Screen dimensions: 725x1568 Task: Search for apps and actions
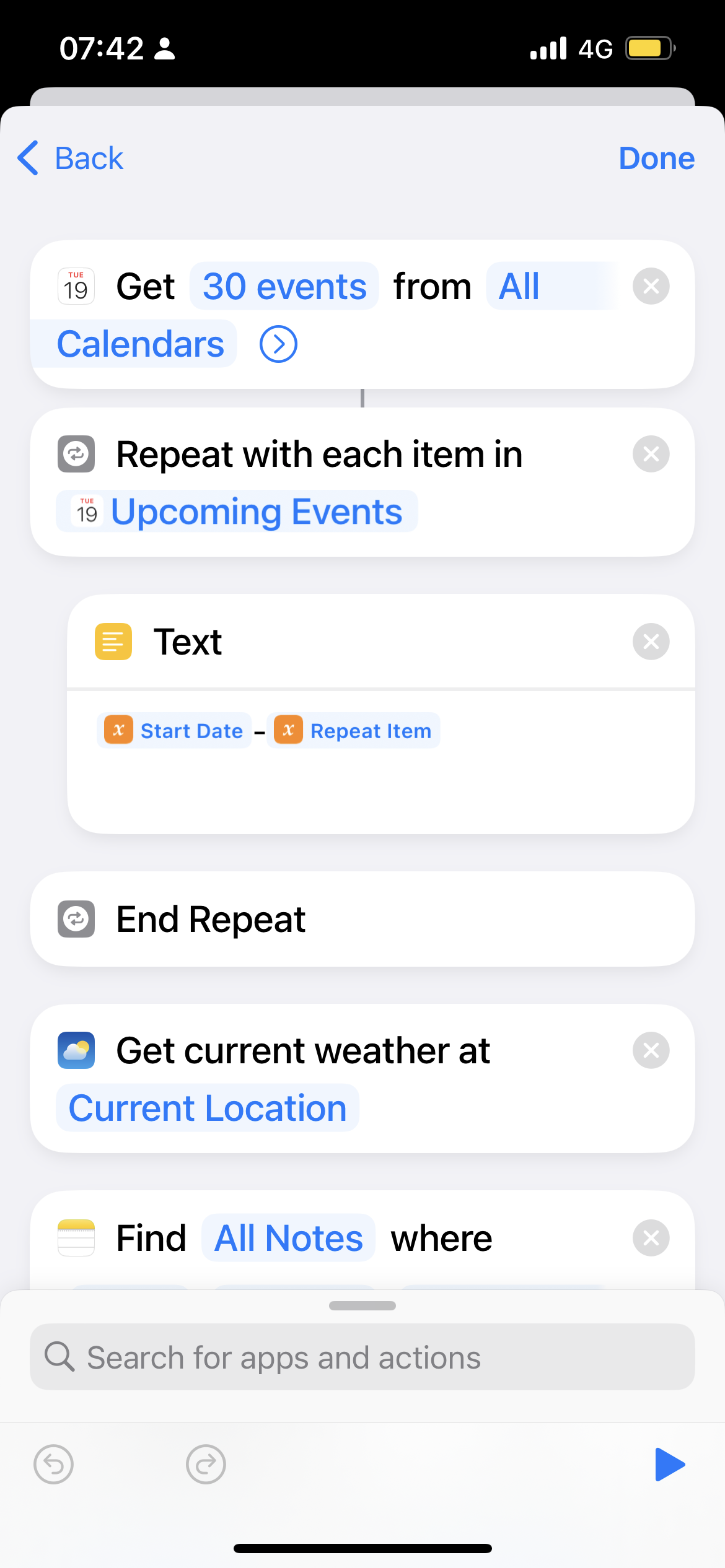click(x=362, y=1357)
